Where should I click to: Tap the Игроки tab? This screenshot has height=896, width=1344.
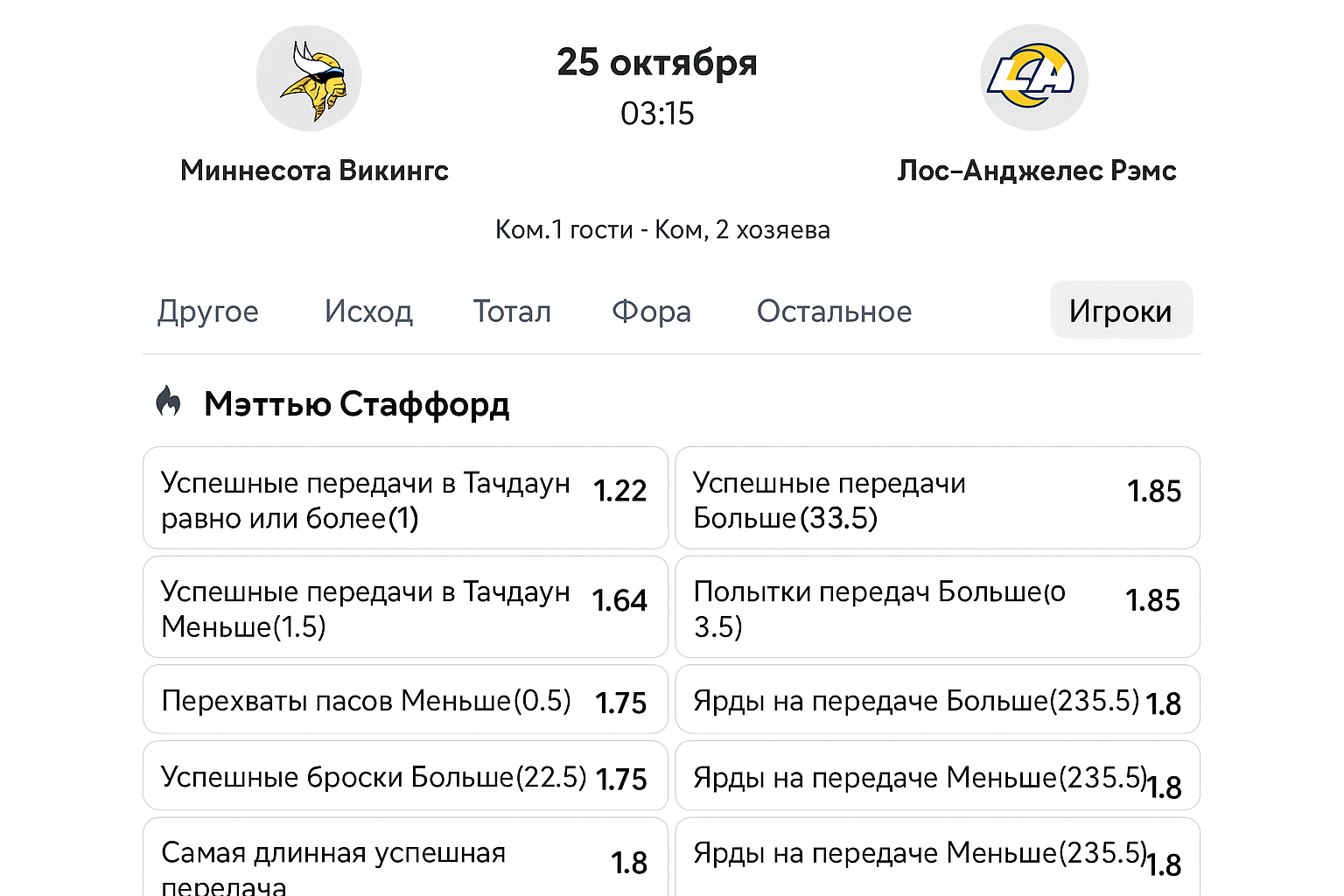pyautogui.click(x=1120, y=311)
